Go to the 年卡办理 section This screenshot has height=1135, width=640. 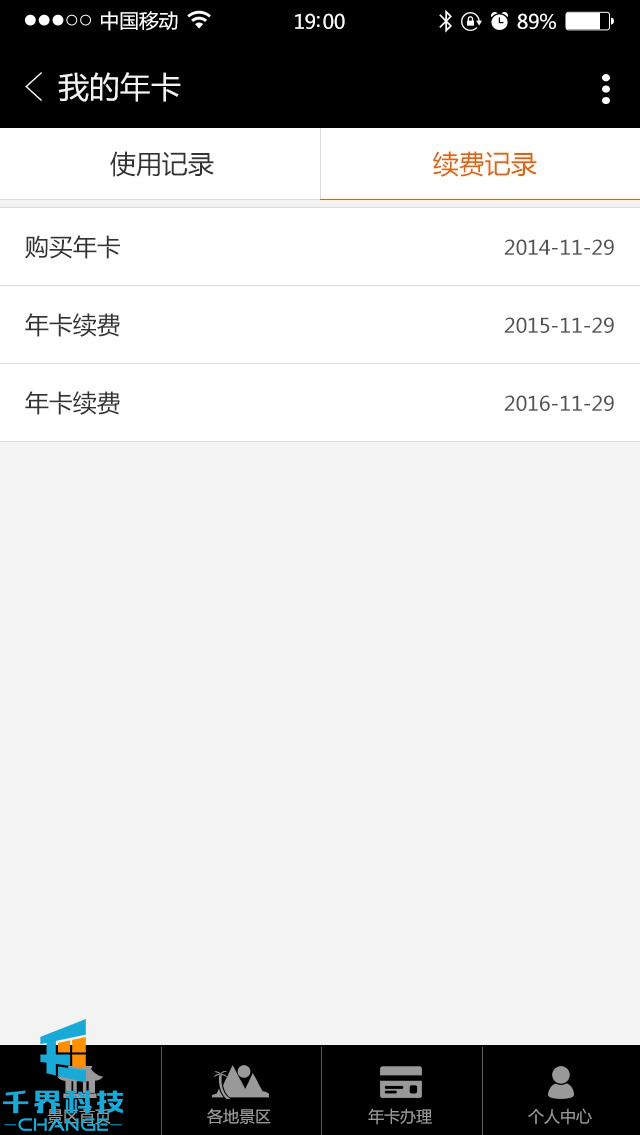click(x=400, y=1092)
